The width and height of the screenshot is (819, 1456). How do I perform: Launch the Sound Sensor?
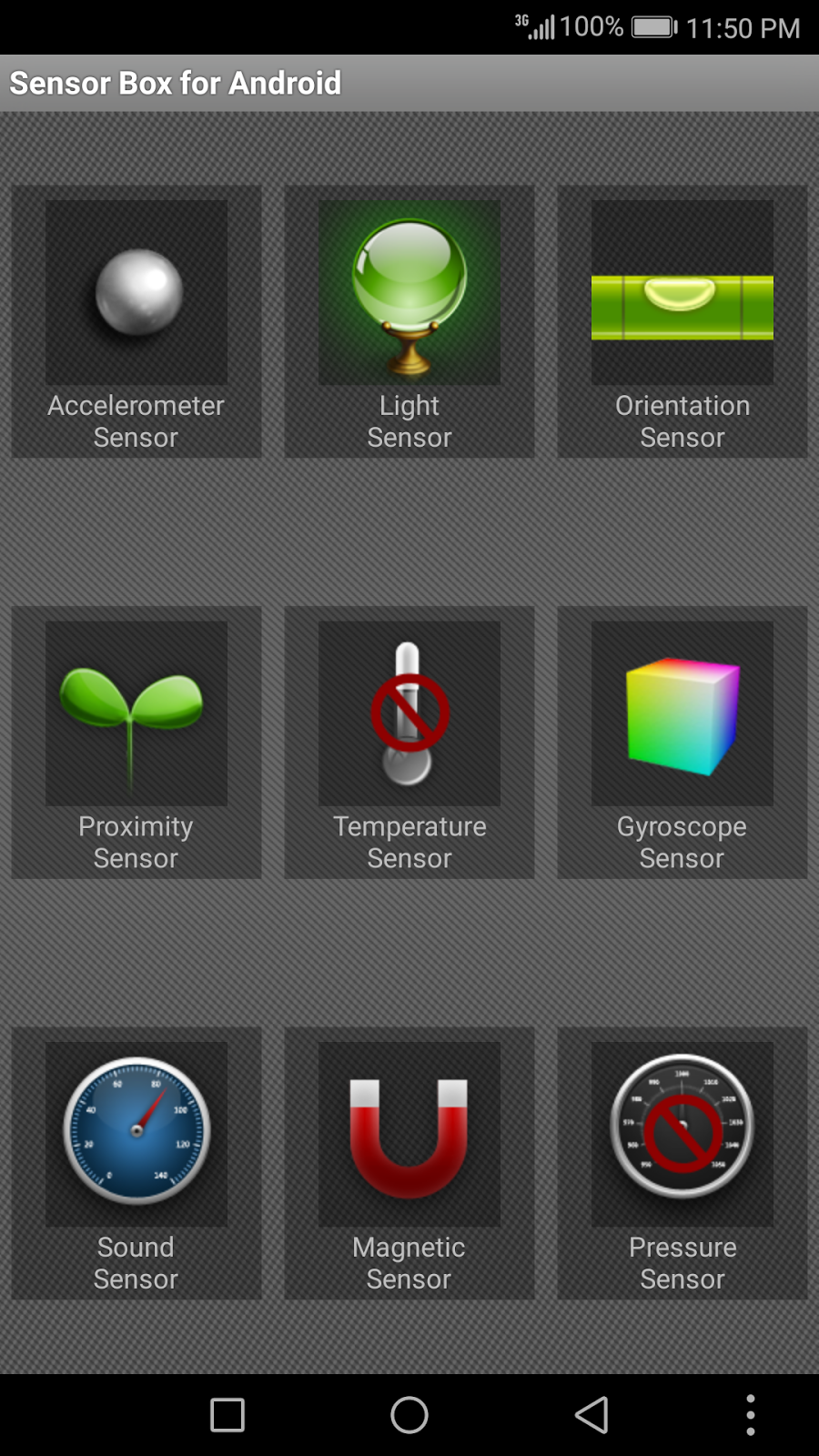tap(136, 1162)
